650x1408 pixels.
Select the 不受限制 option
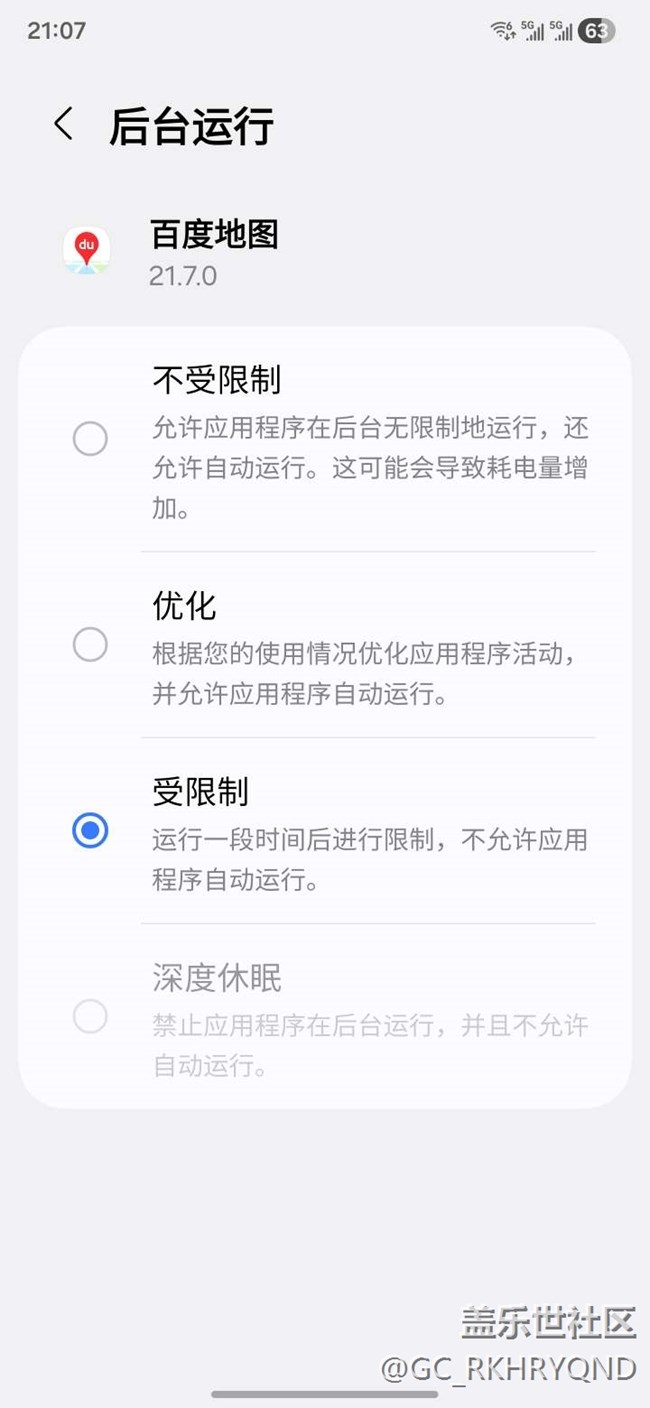pos(90,439)
